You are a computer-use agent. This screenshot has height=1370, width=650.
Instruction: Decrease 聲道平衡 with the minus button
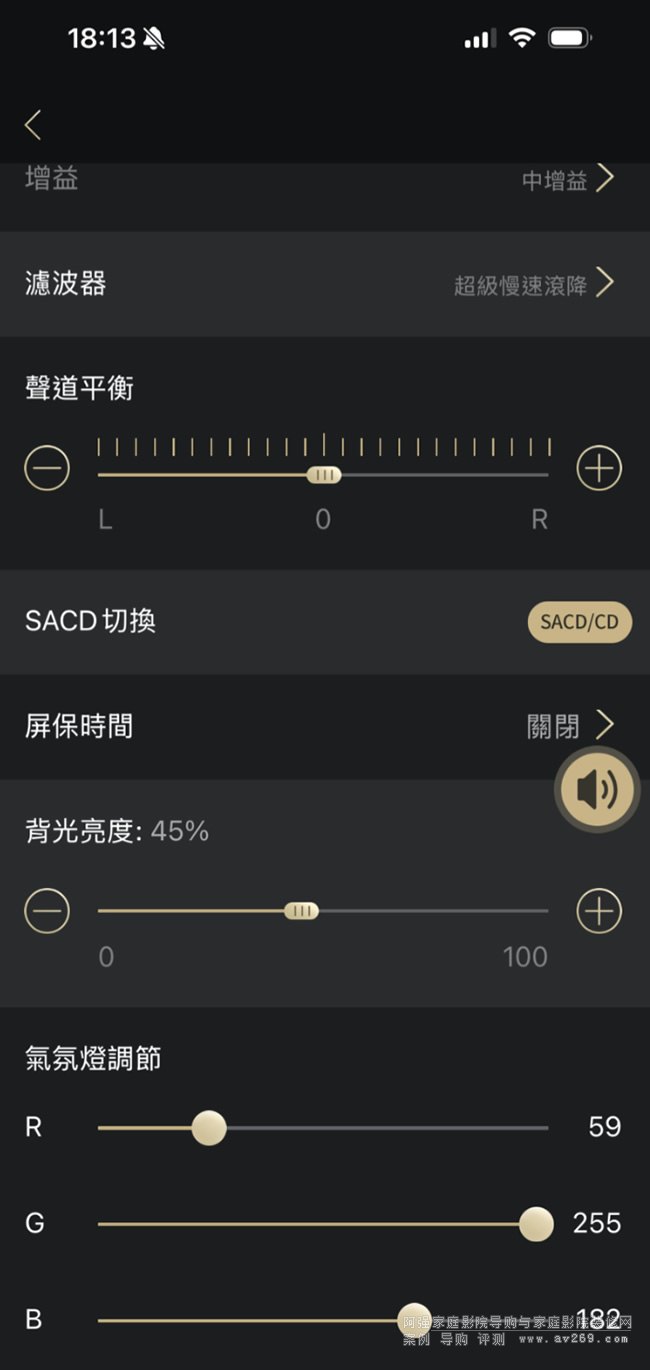47,468
